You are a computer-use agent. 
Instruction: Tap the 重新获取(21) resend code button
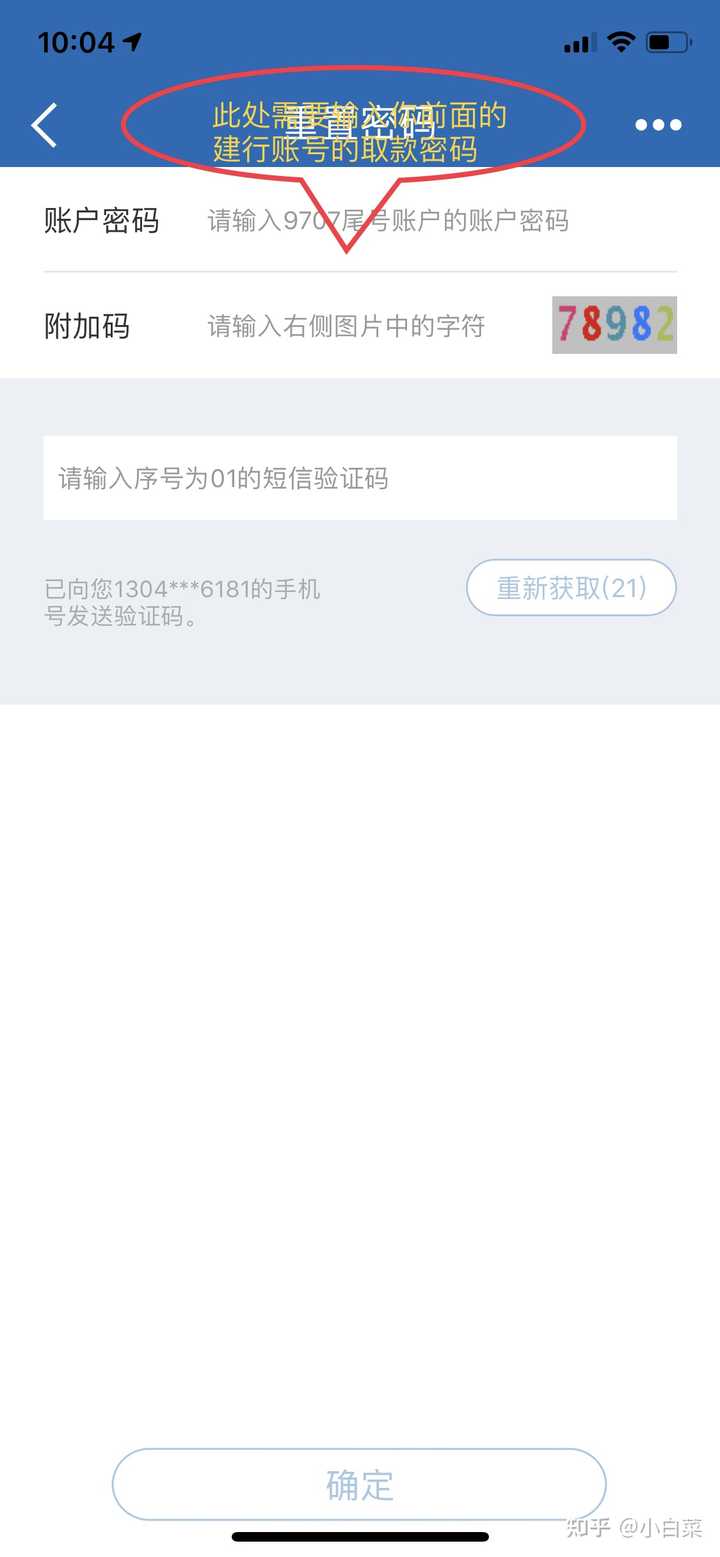click(570, 588)
